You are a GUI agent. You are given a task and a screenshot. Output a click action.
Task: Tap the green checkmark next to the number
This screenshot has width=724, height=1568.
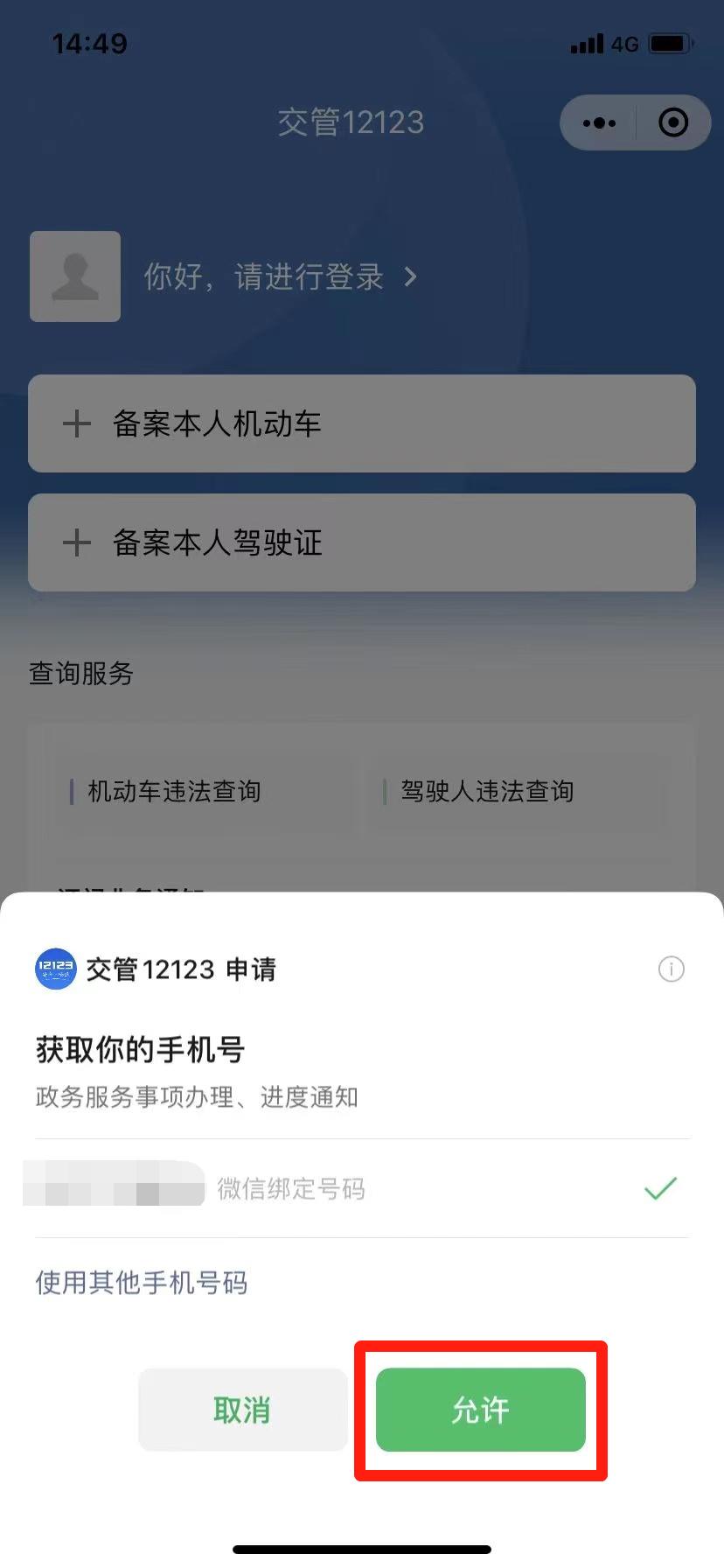[x=658, y=1188]
